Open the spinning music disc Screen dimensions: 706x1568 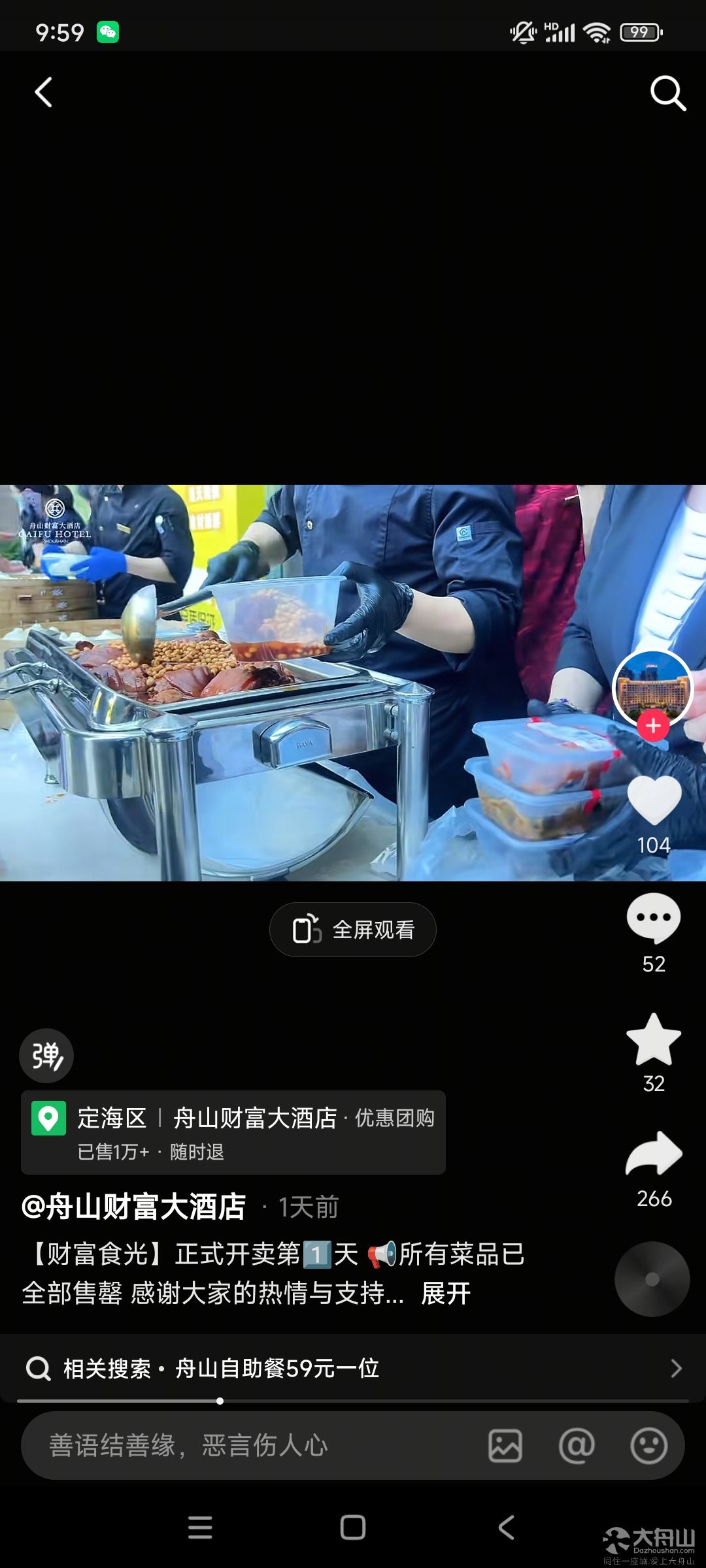[x=652, y=1279]
